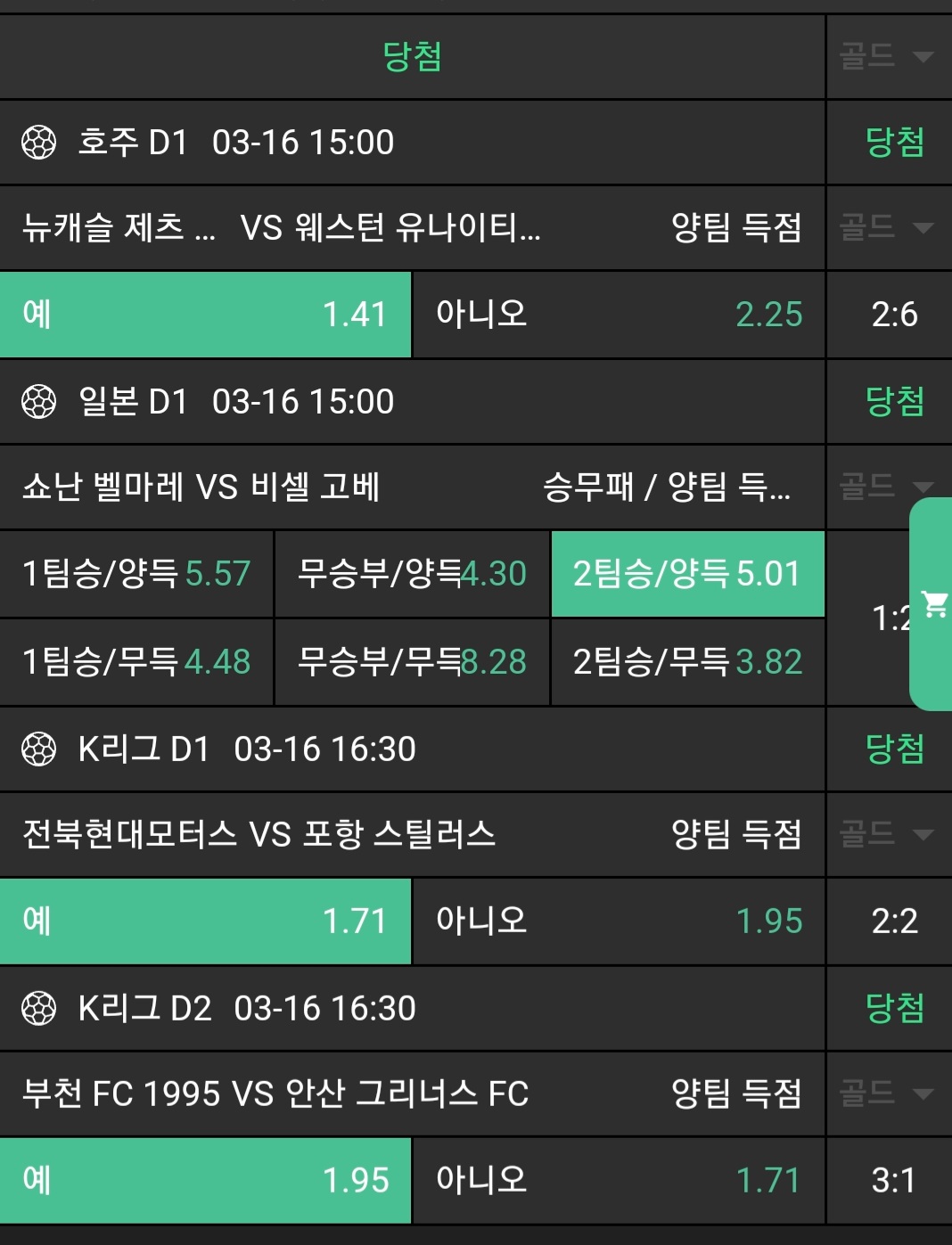952x1245 pixels.
Task: Select 아니오 at odds 2.25
Action: (619, 315)
